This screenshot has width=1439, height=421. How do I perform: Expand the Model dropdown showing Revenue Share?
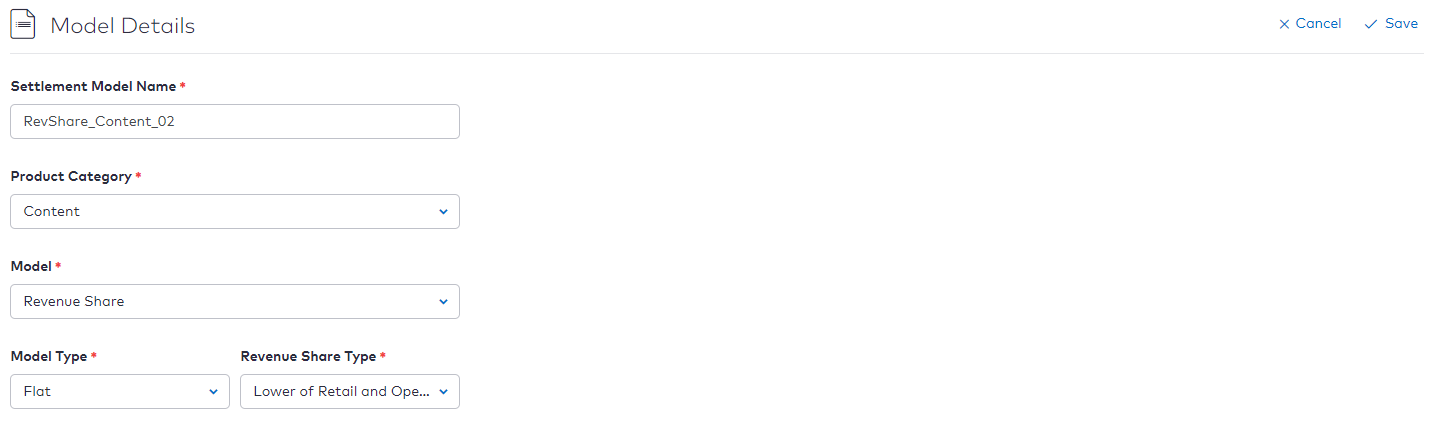(x=234, y=302)
